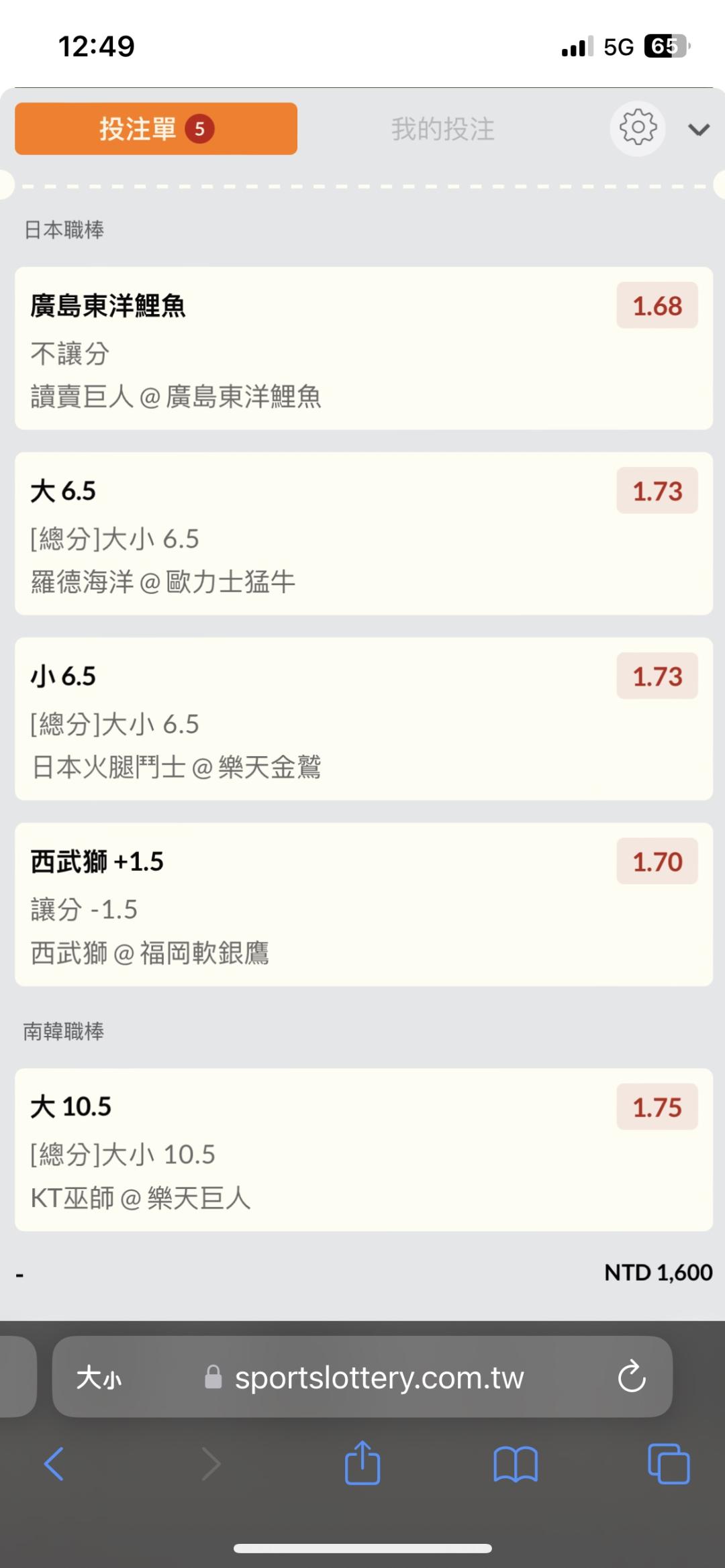Share this page
The image size is (725, 1568).
point(362,1463)
